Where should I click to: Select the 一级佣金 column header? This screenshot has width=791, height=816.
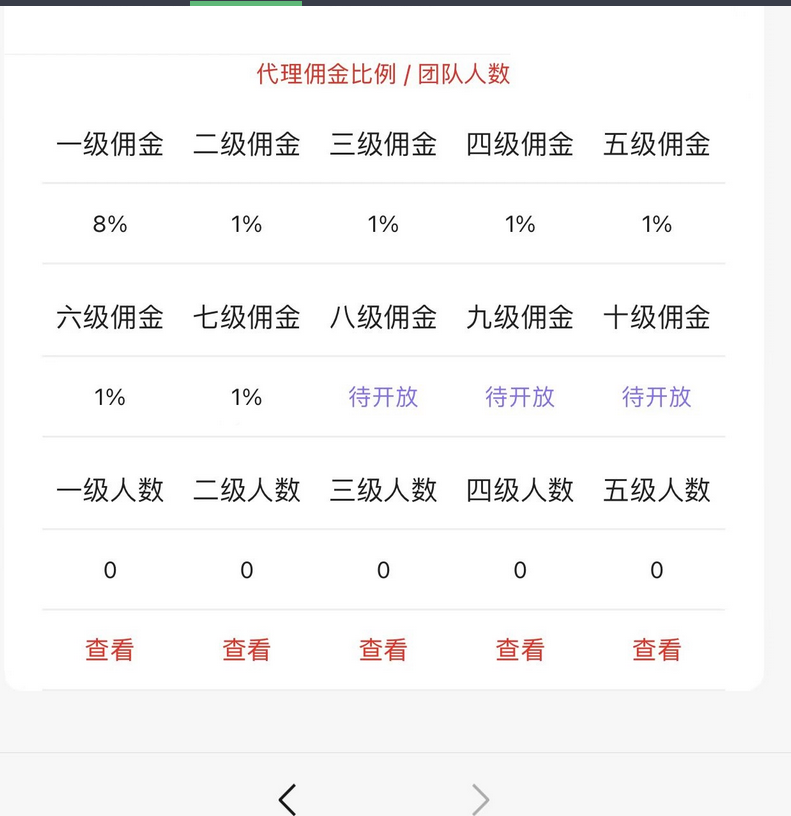[x=109, y=145]
